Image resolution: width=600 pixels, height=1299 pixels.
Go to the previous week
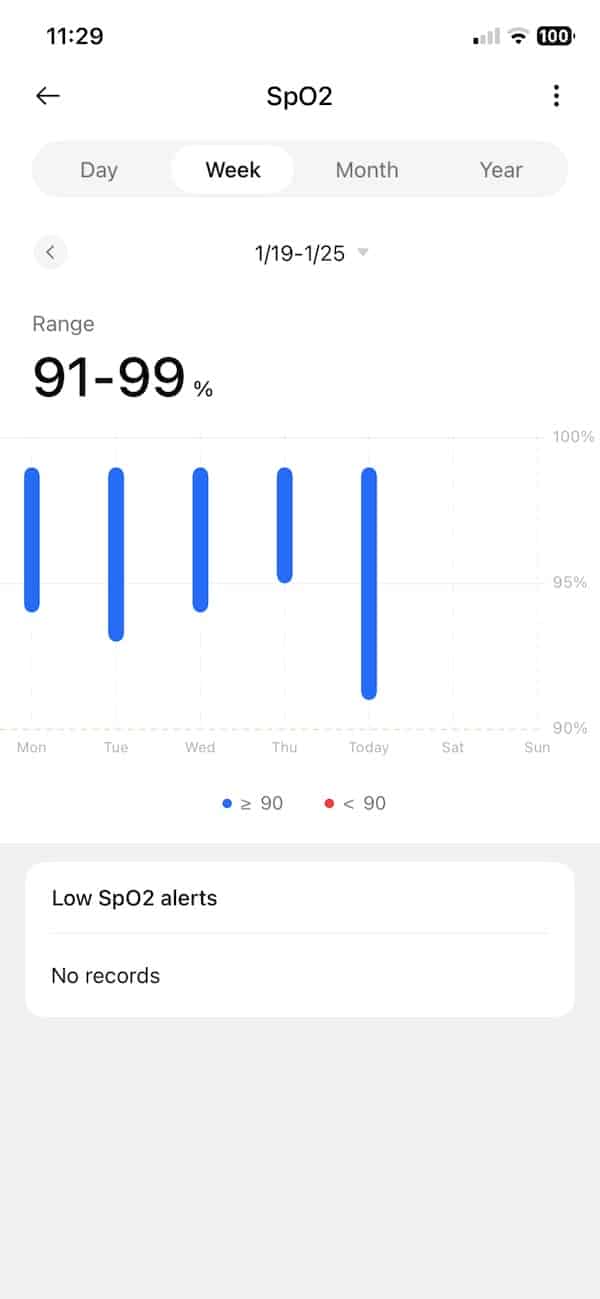(50, 253)
